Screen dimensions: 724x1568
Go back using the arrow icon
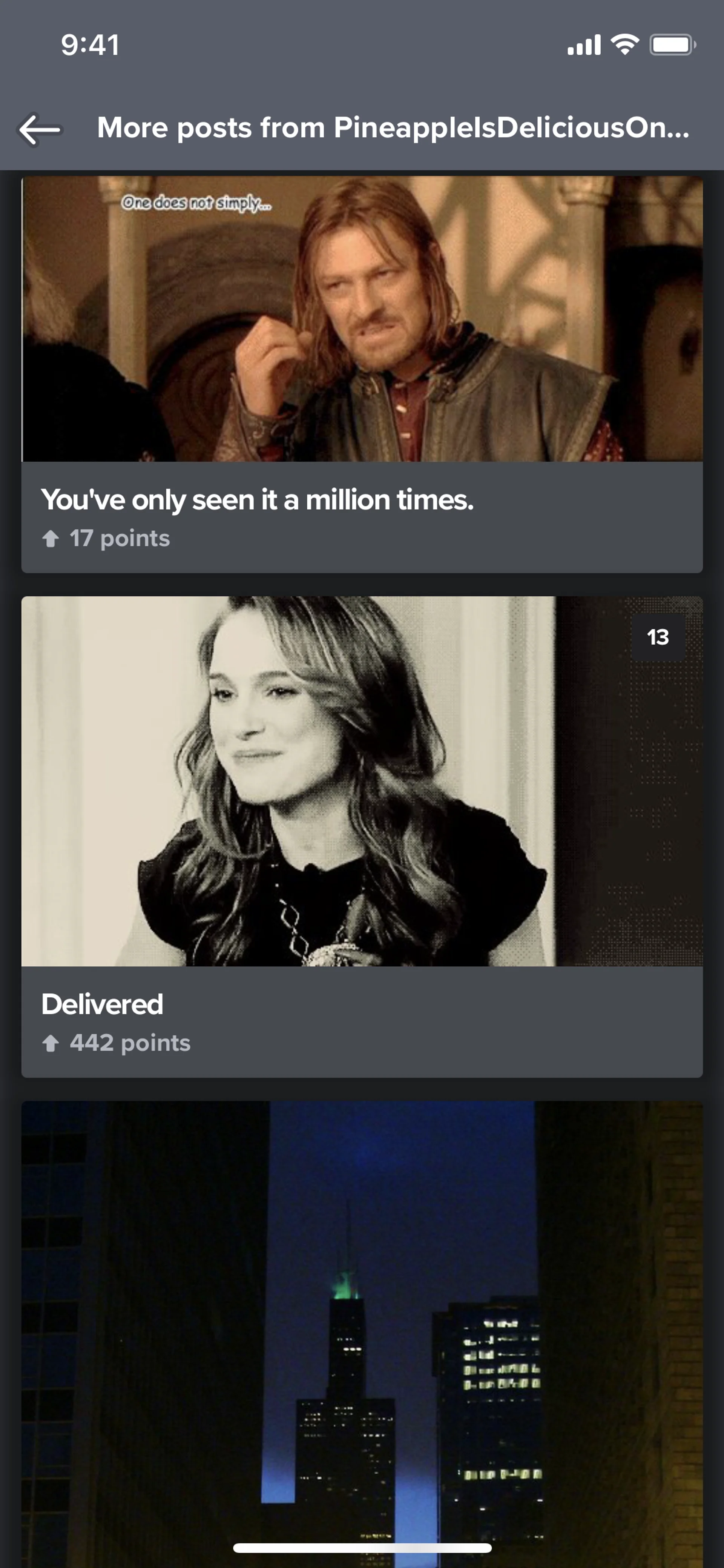(x=40, y=129)
